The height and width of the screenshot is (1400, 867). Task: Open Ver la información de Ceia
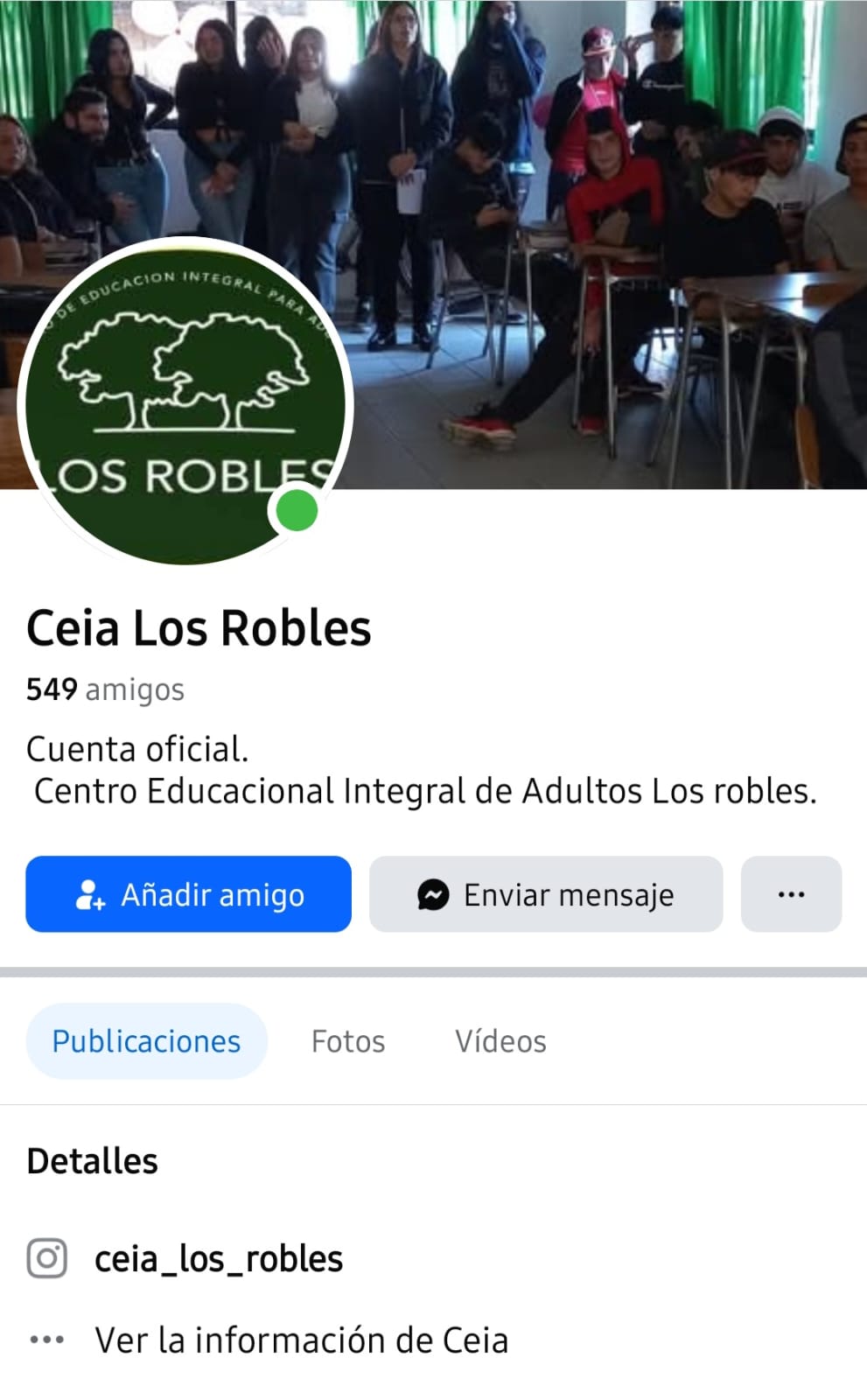coord(301,1340)
